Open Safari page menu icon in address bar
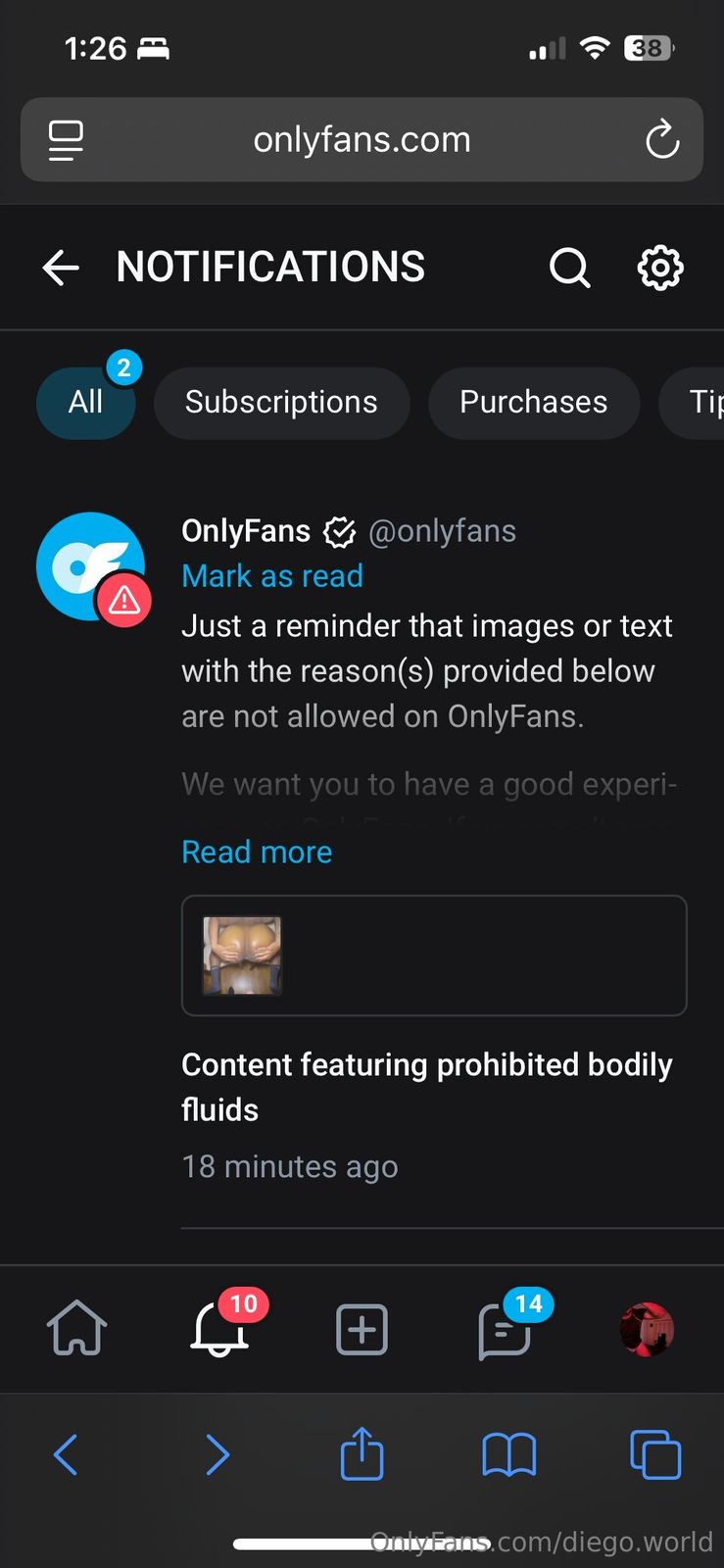The width and height of the screenshot is (724, 1568). pyautogui.click(x=66, y=139)
